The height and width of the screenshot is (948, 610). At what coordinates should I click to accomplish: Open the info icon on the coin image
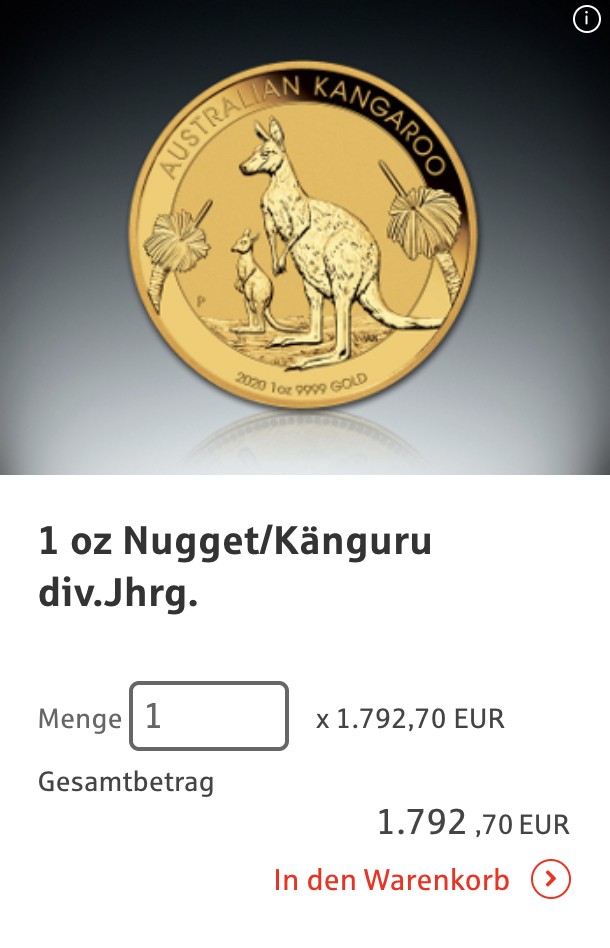click(x=586, y=20)
